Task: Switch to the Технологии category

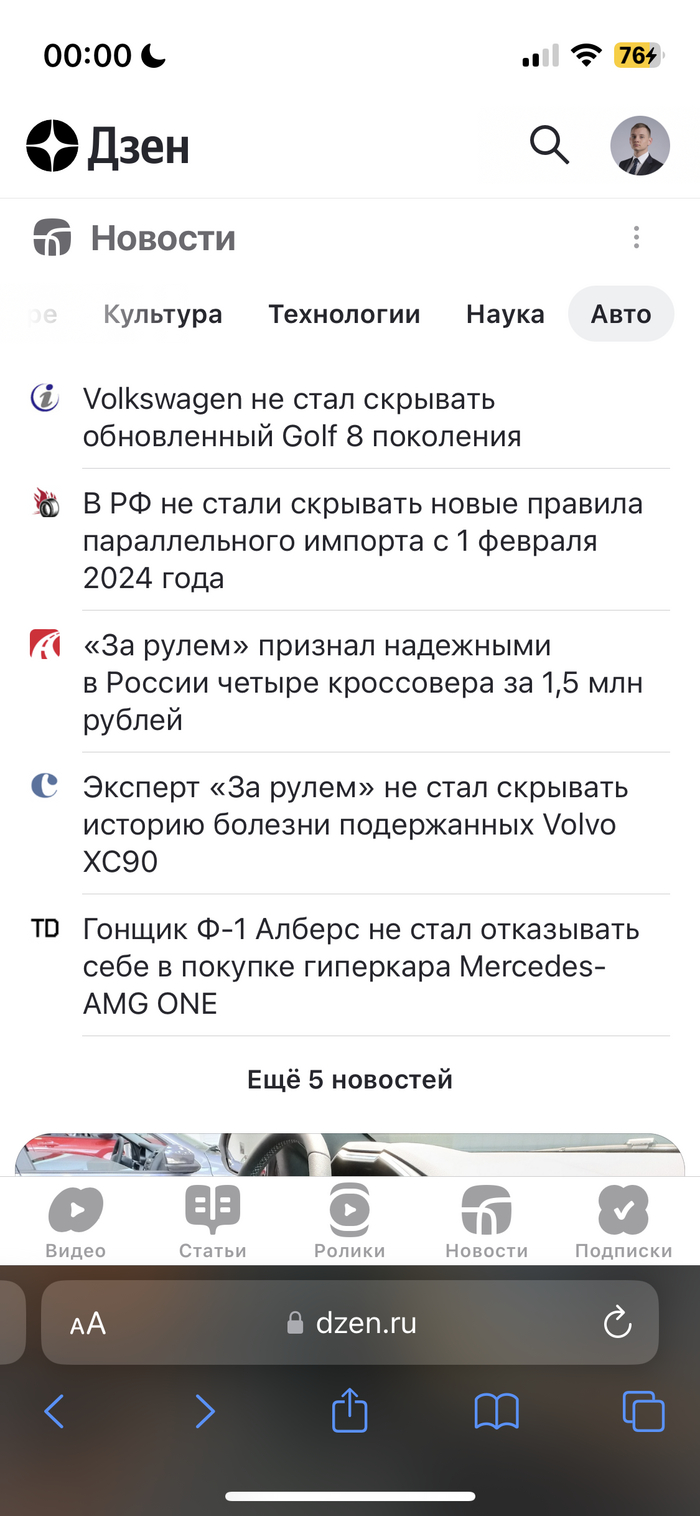Action: 344,314
